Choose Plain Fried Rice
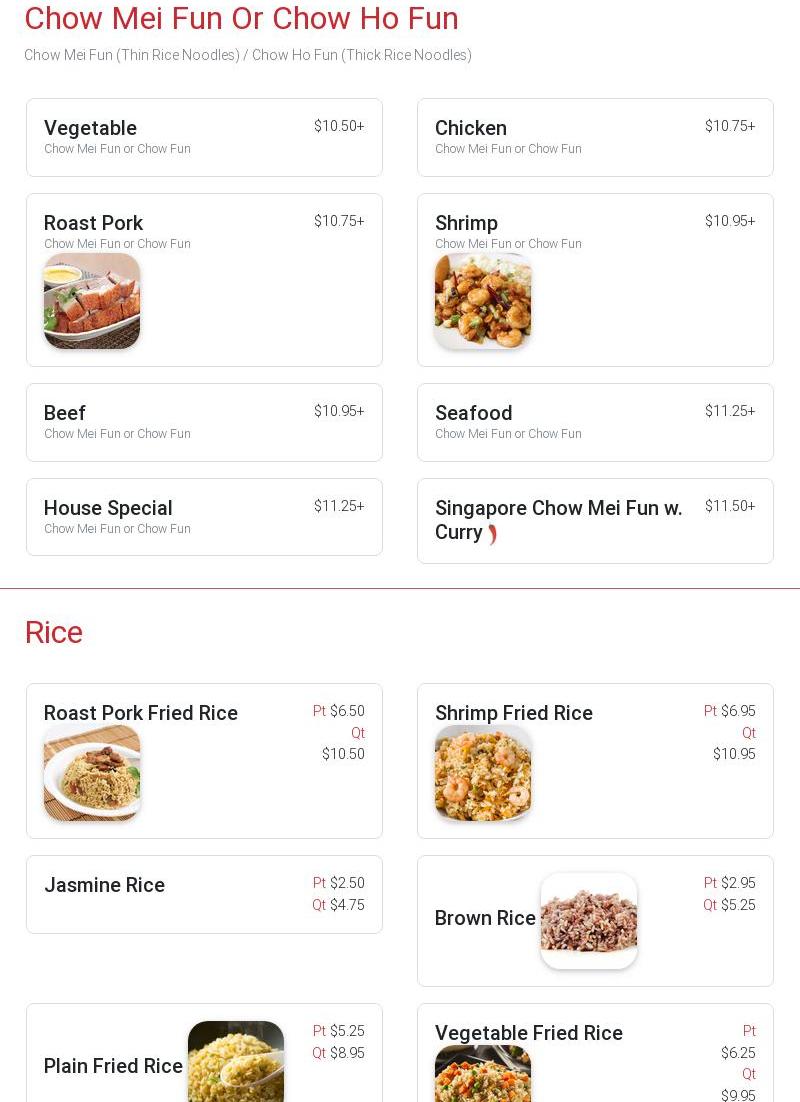The width and height of the screenshot is (800, 1102). [x=204, y=1060]
